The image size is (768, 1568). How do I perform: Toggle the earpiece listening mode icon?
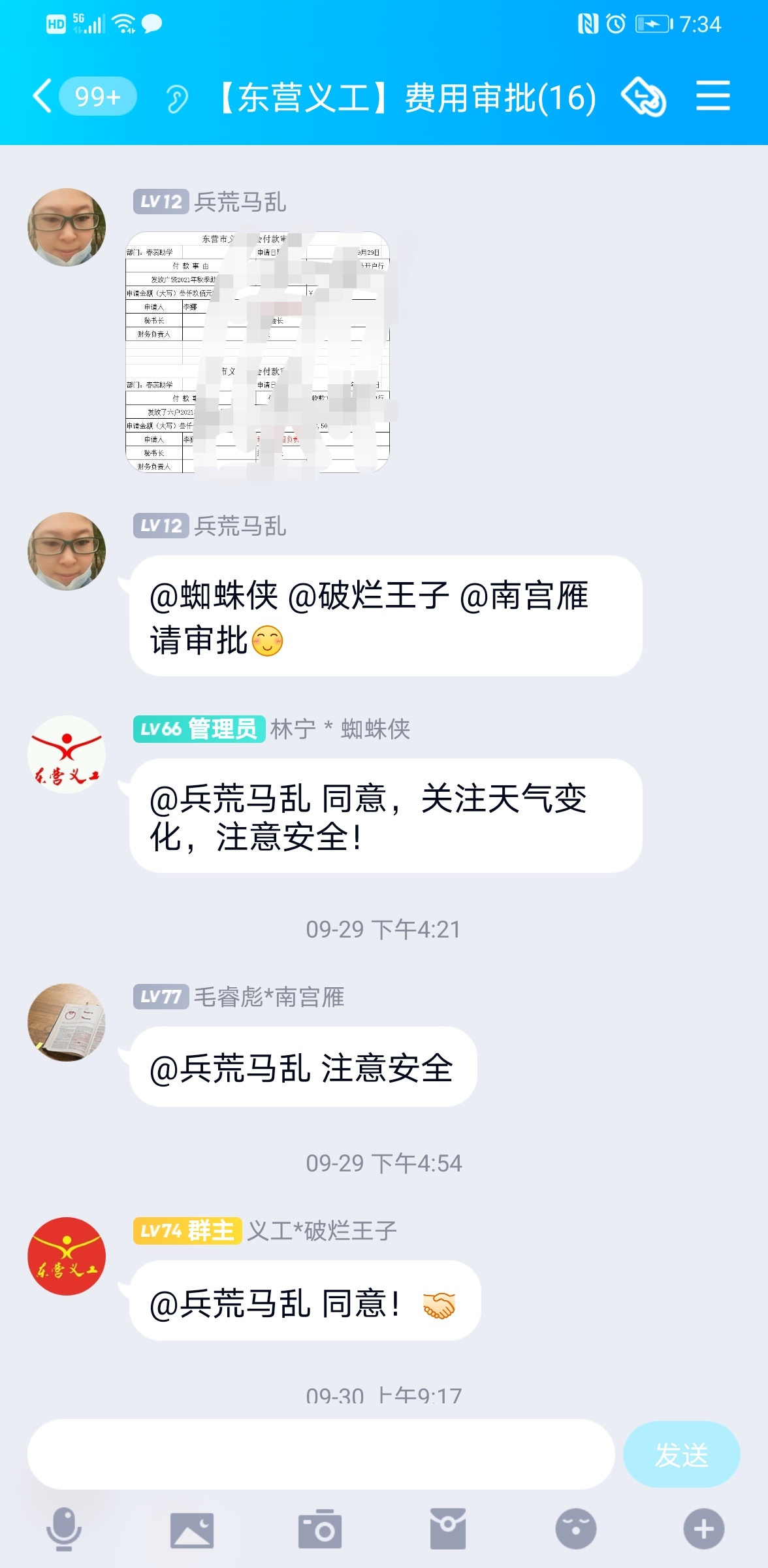pyautogui.click(x=176, y=99)
